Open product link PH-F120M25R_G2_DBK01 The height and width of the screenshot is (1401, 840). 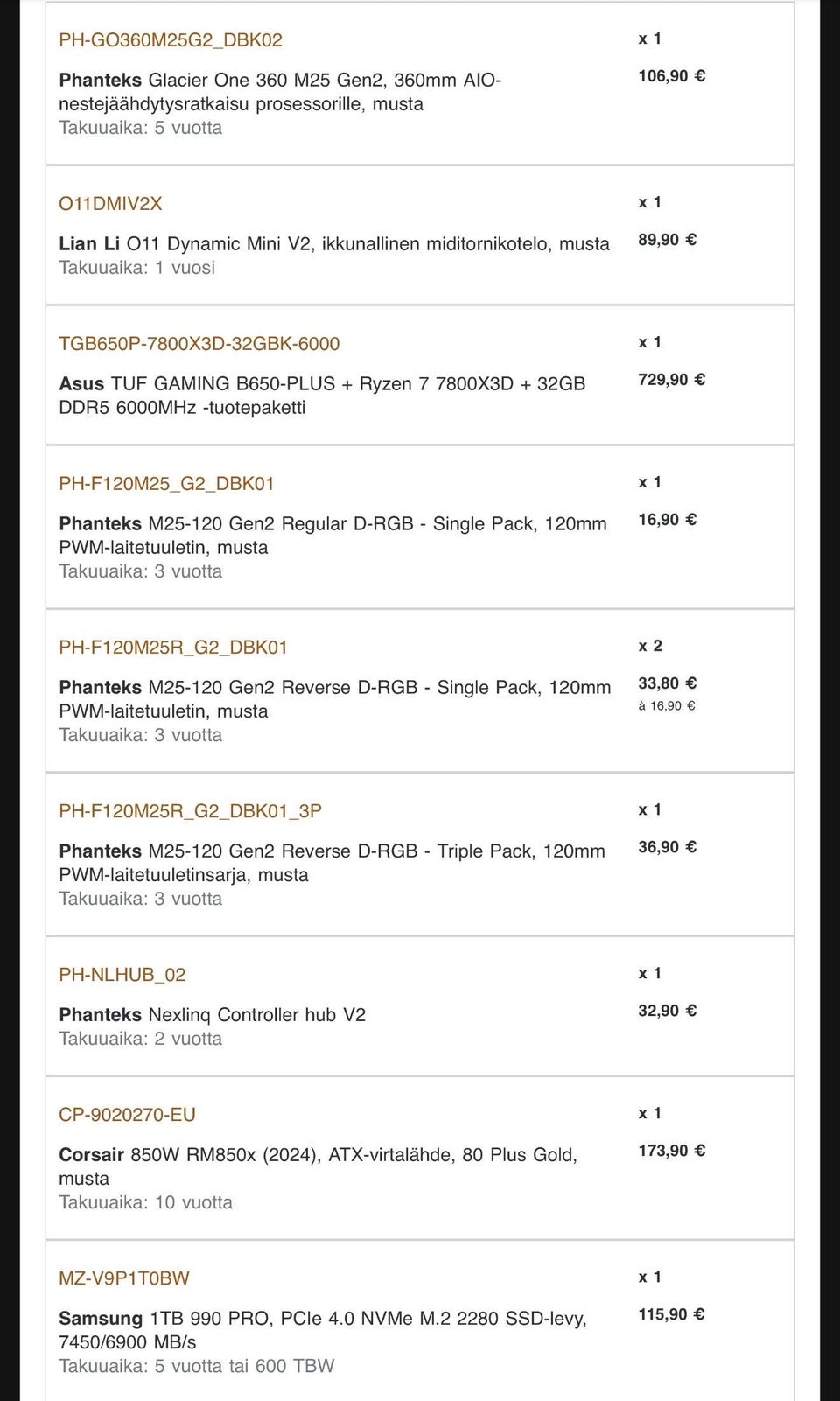coord(172,648)
